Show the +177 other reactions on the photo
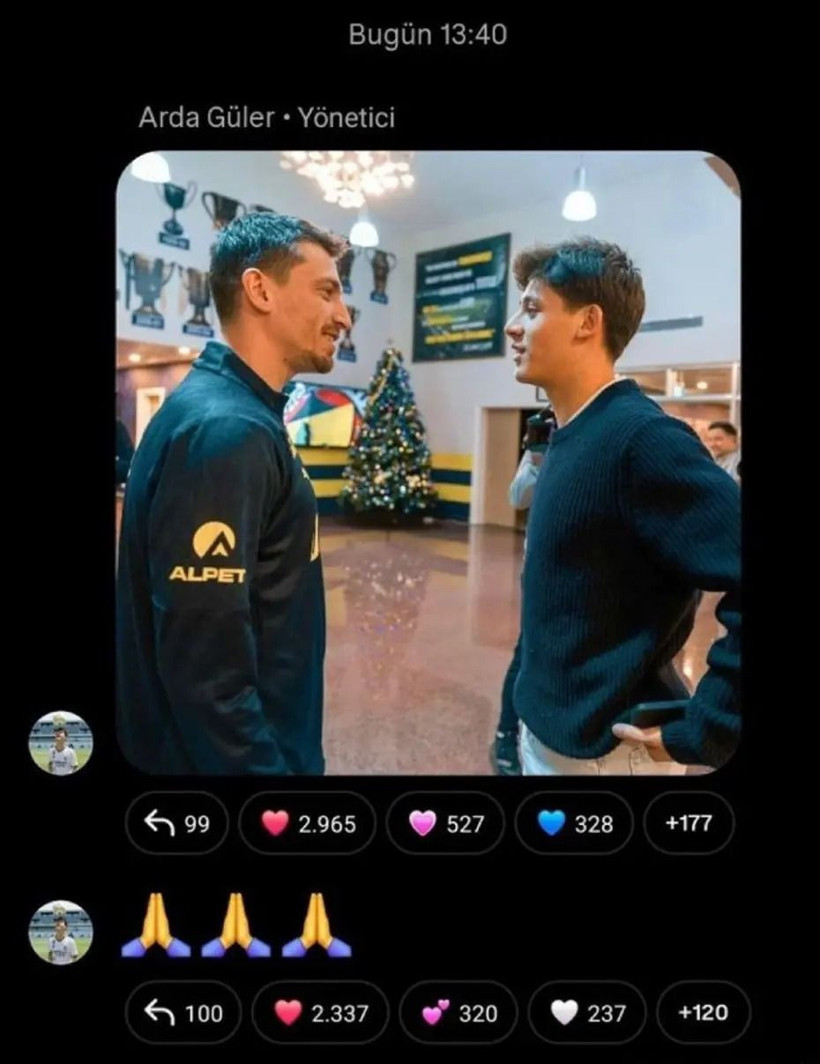Screen dimensions: 820x1064 688,823
